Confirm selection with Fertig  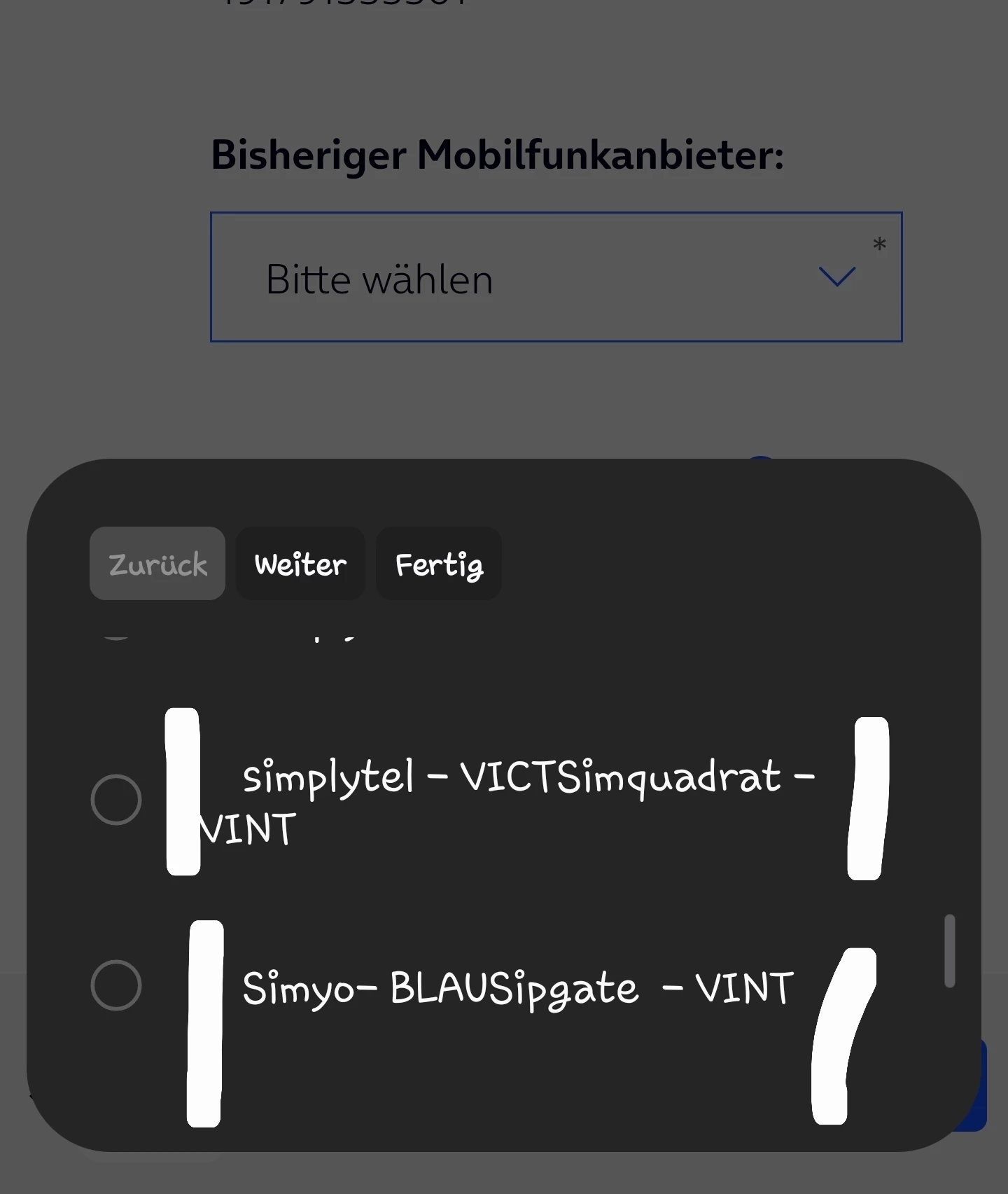[439, 564]
